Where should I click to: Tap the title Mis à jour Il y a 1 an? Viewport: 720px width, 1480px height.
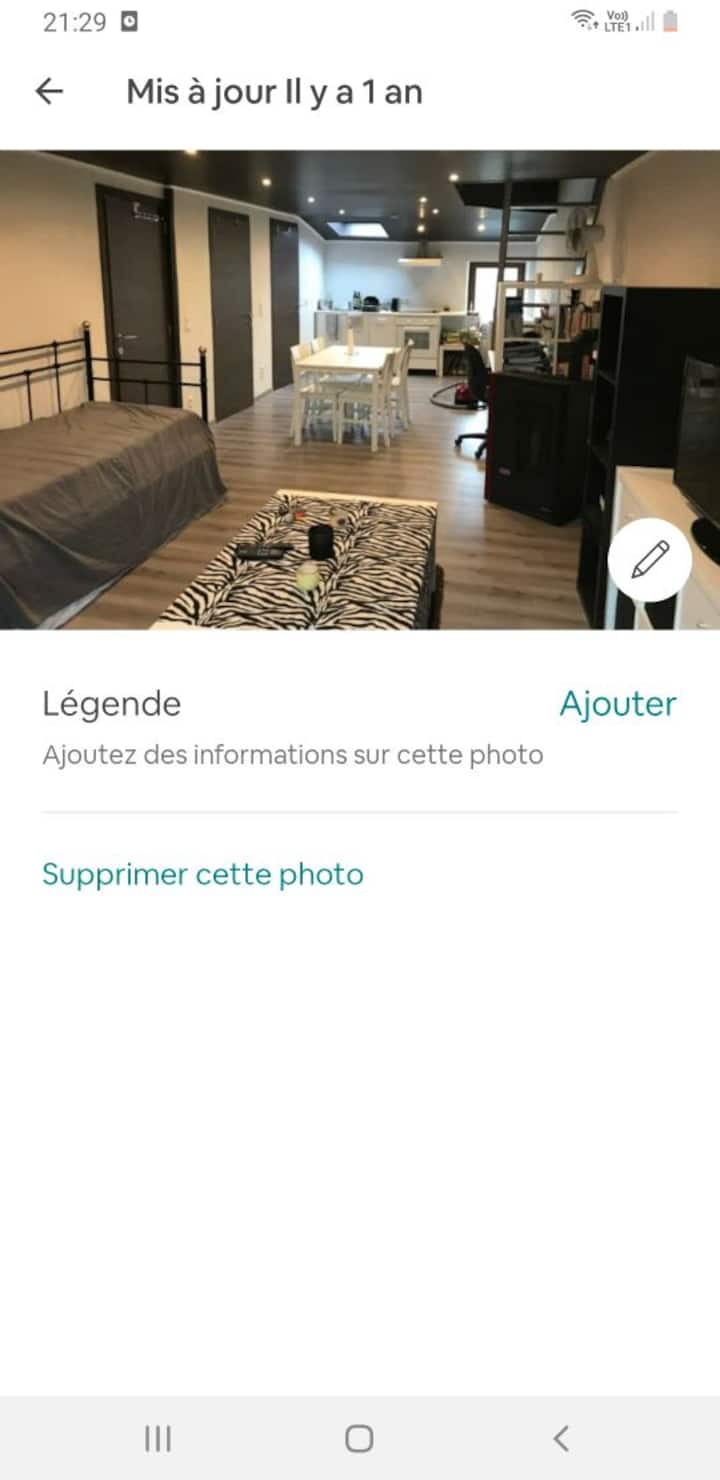coord(273,91)
